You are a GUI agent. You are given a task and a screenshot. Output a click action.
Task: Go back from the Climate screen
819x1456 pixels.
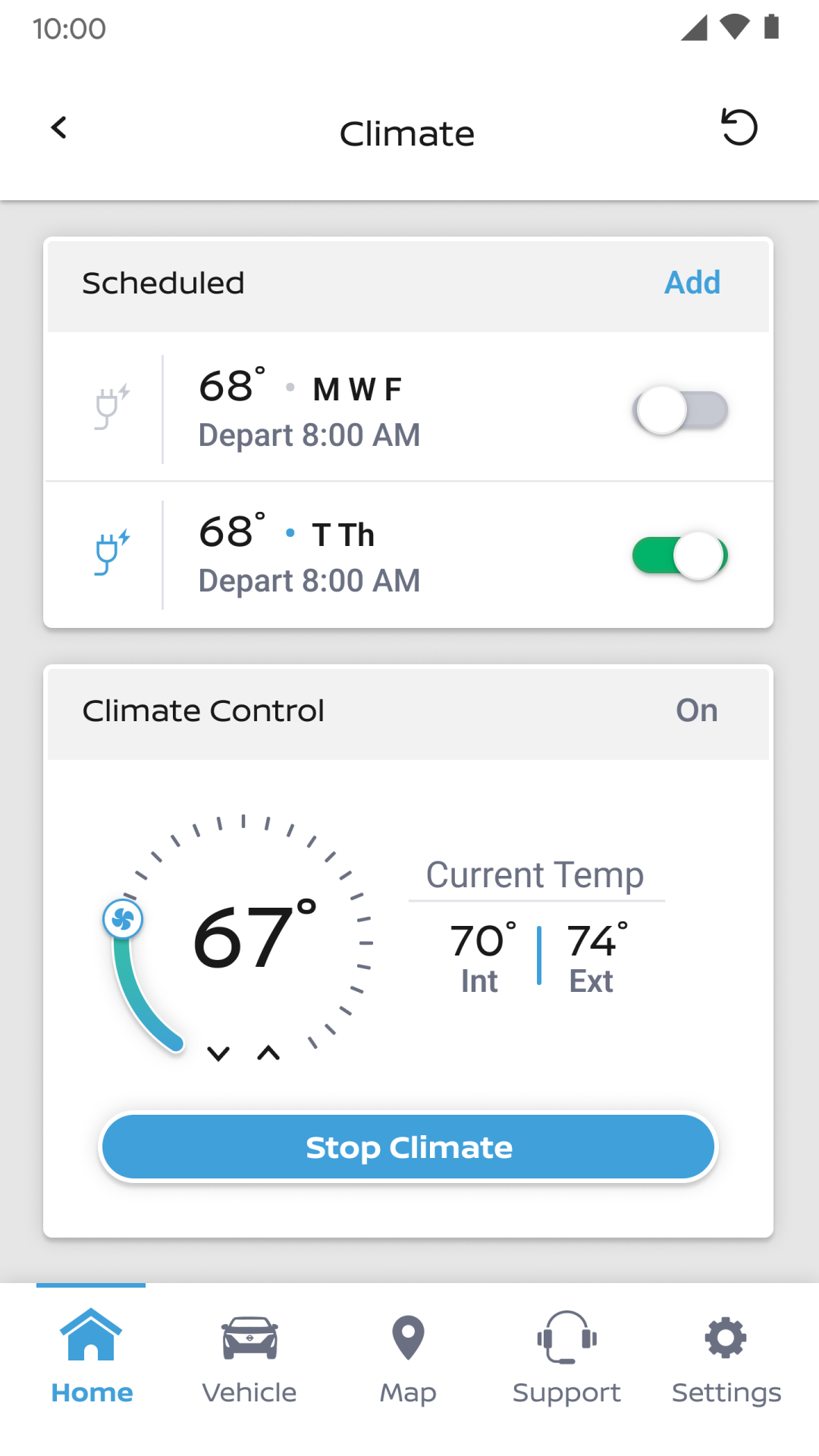coord(59,127)
